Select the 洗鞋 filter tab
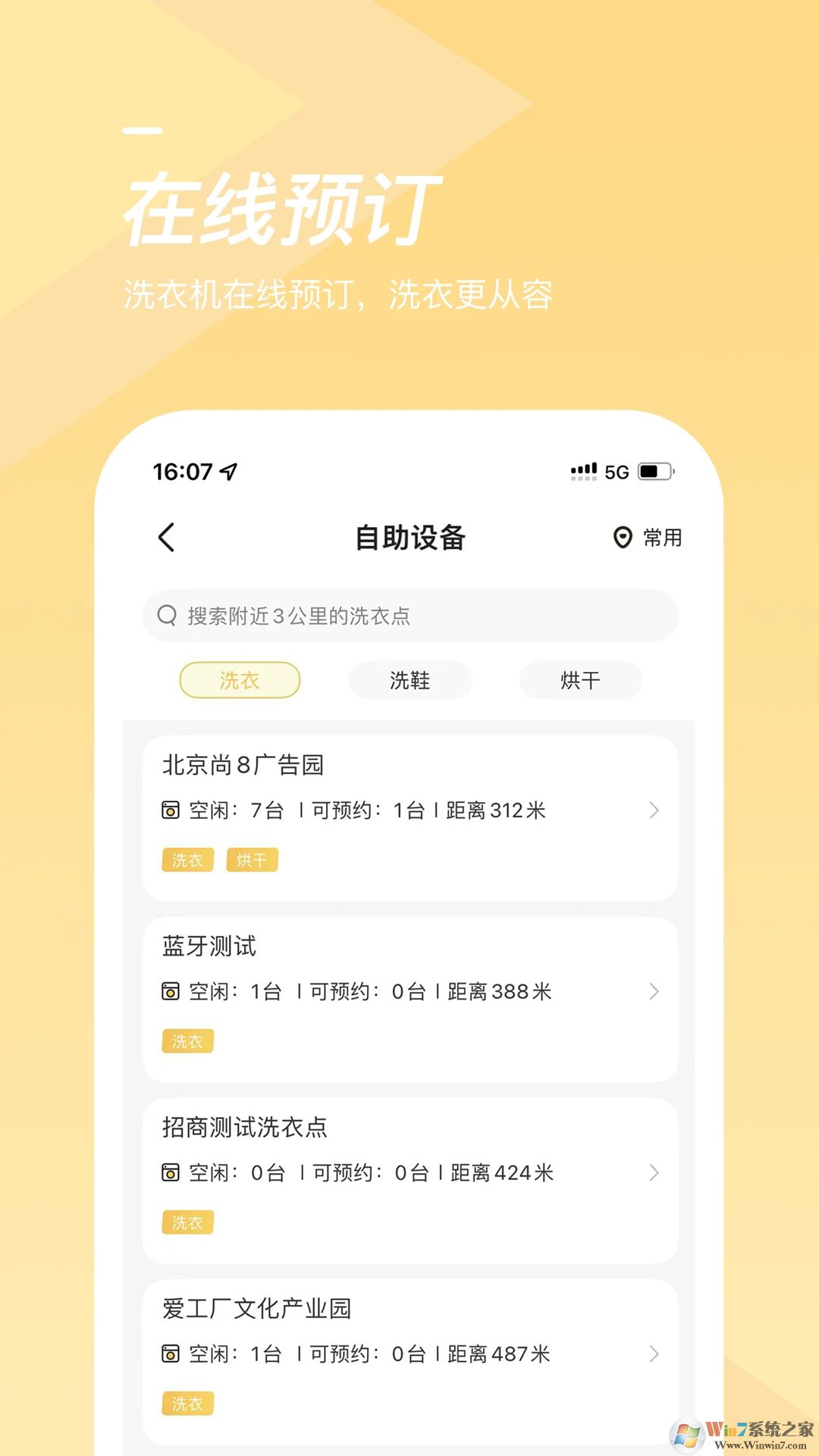Image resolution: width=819 pixels, height=1456 pixels. coord(409,680)
